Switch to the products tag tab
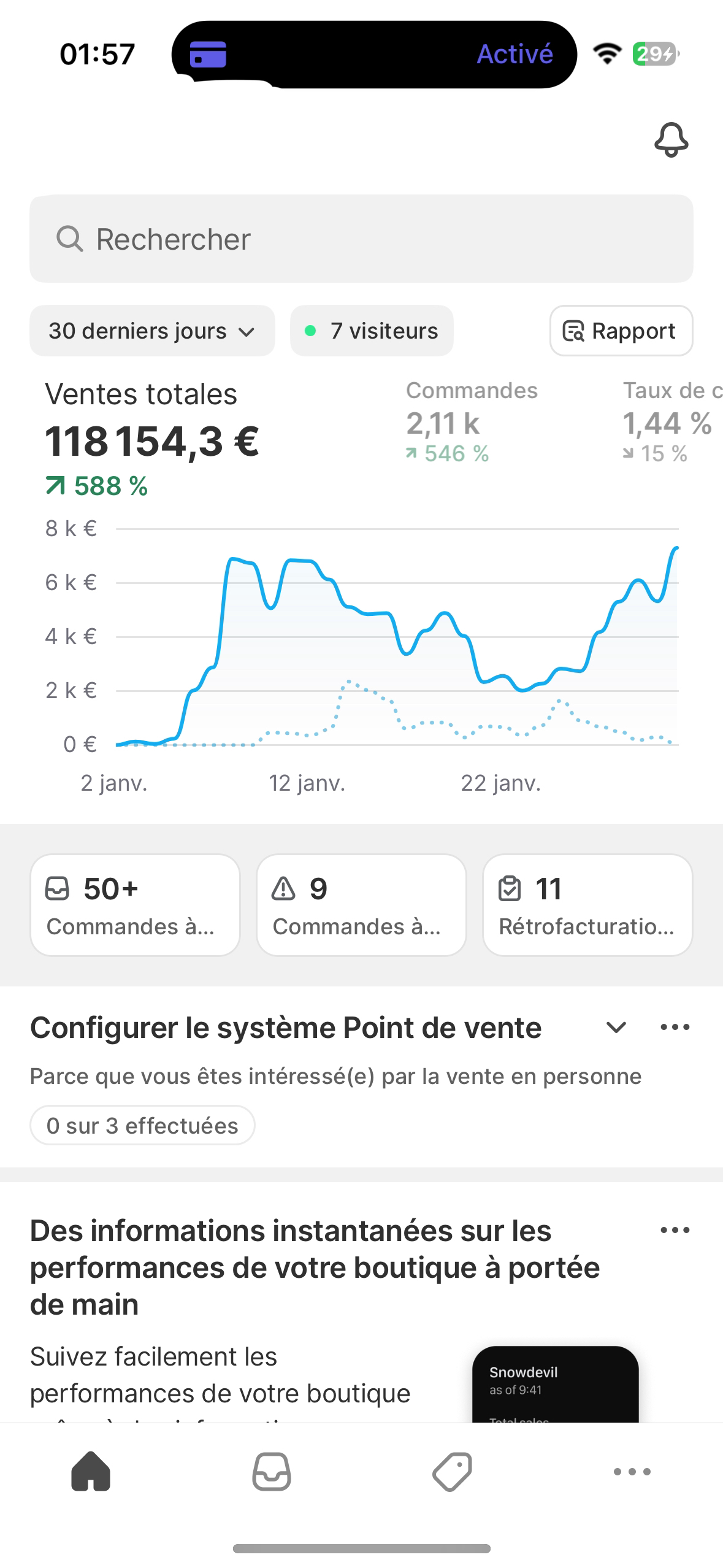 point(452,1471)
